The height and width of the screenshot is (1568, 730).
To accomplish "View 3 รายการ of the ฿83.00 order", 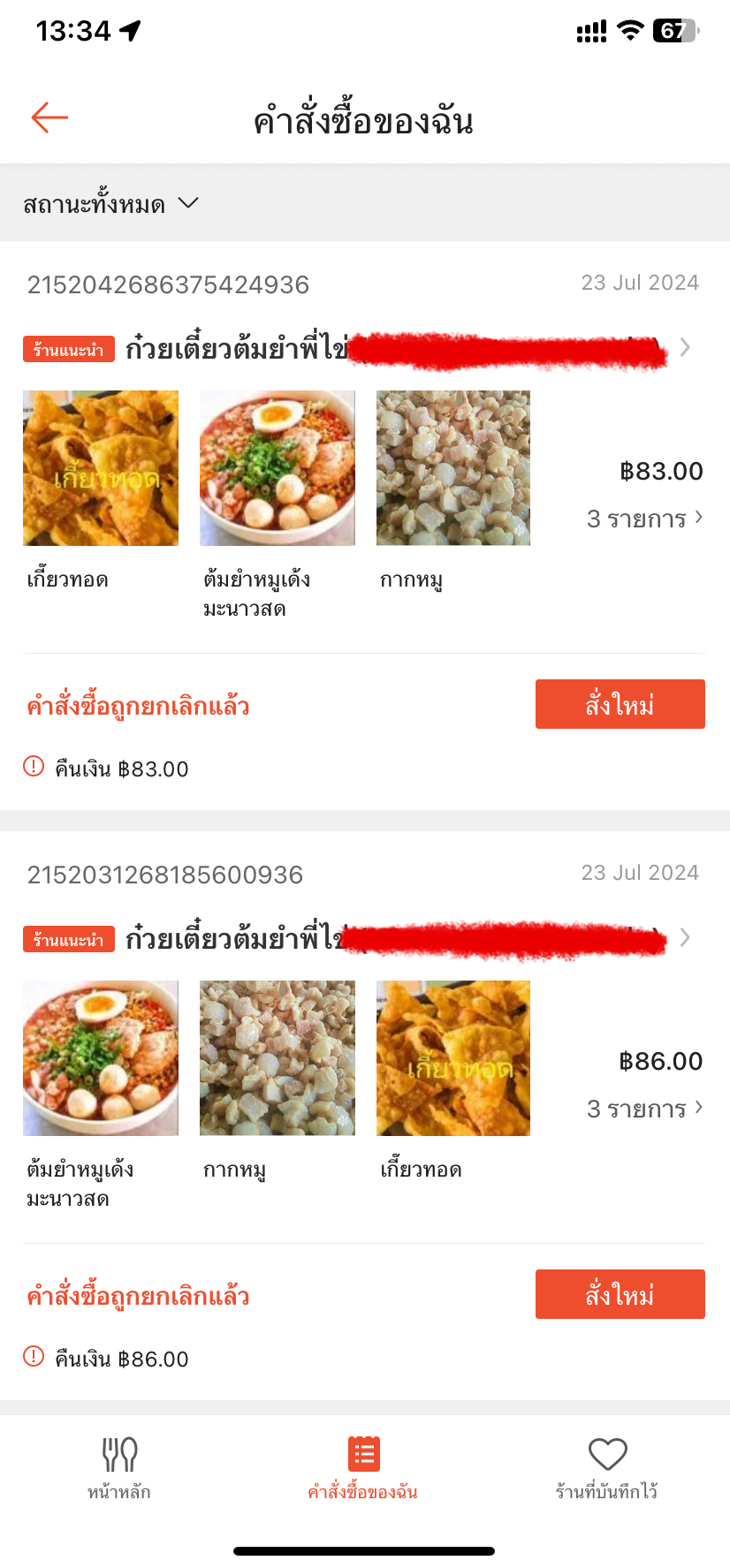I will click(644, 519).
